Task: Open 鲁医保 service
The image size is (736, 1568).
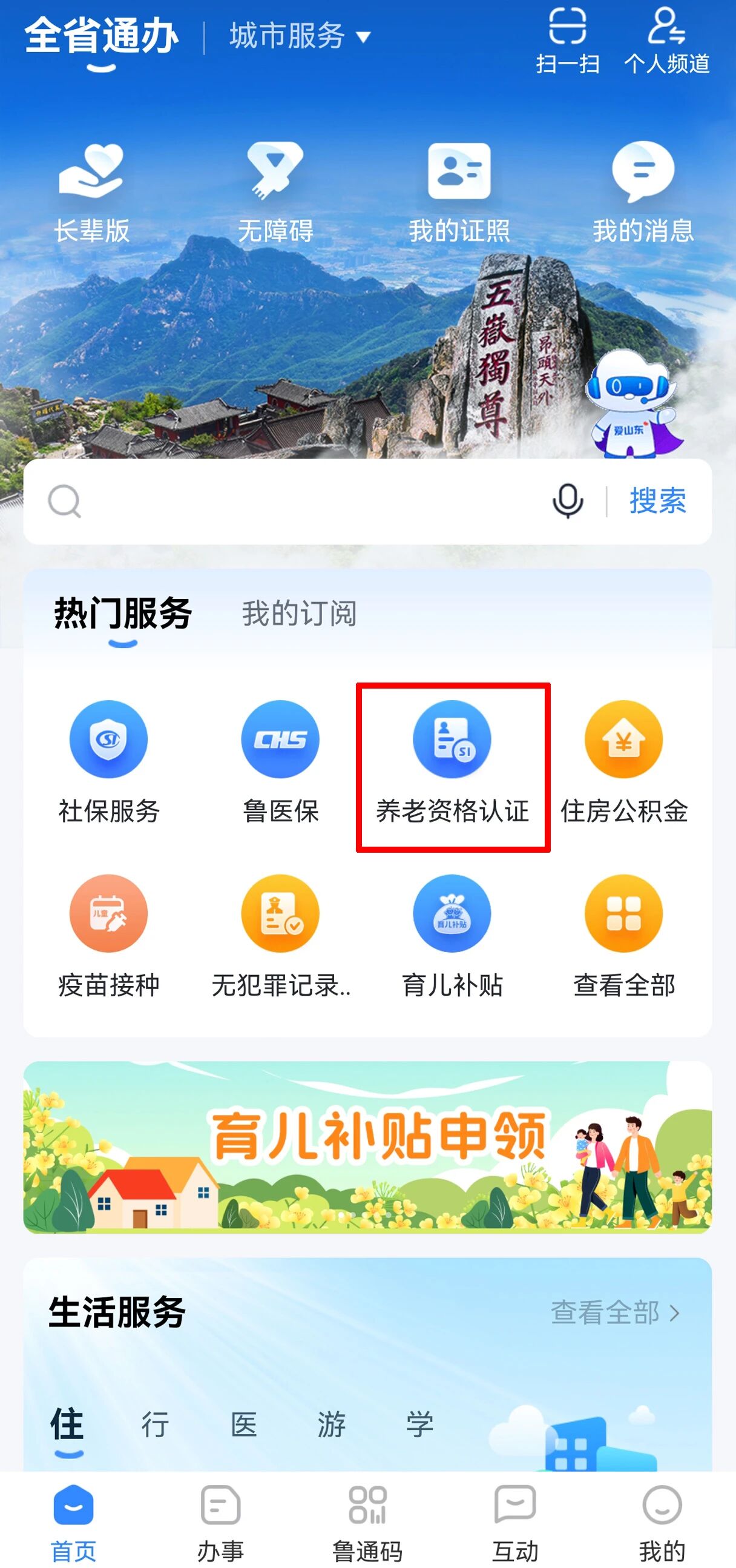Action: [x=280, y=761]
